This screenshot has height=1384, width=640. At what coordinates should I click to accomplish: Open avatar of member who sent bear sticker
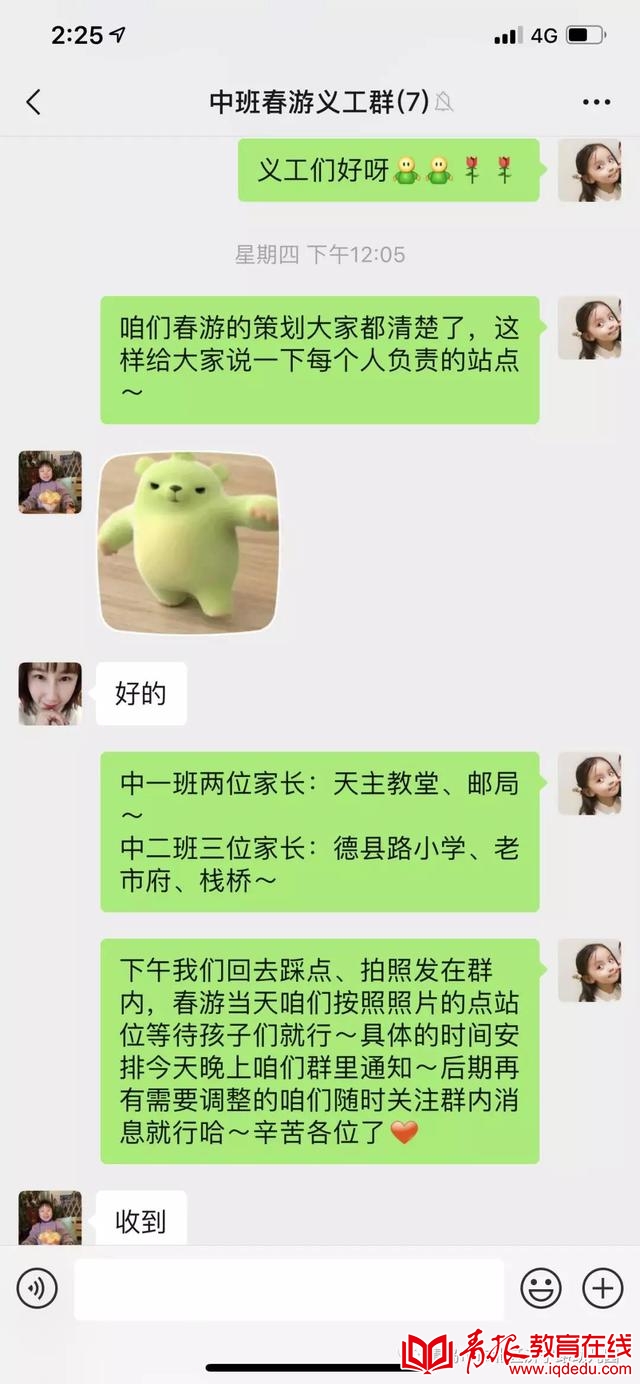(x=50, y=482)
